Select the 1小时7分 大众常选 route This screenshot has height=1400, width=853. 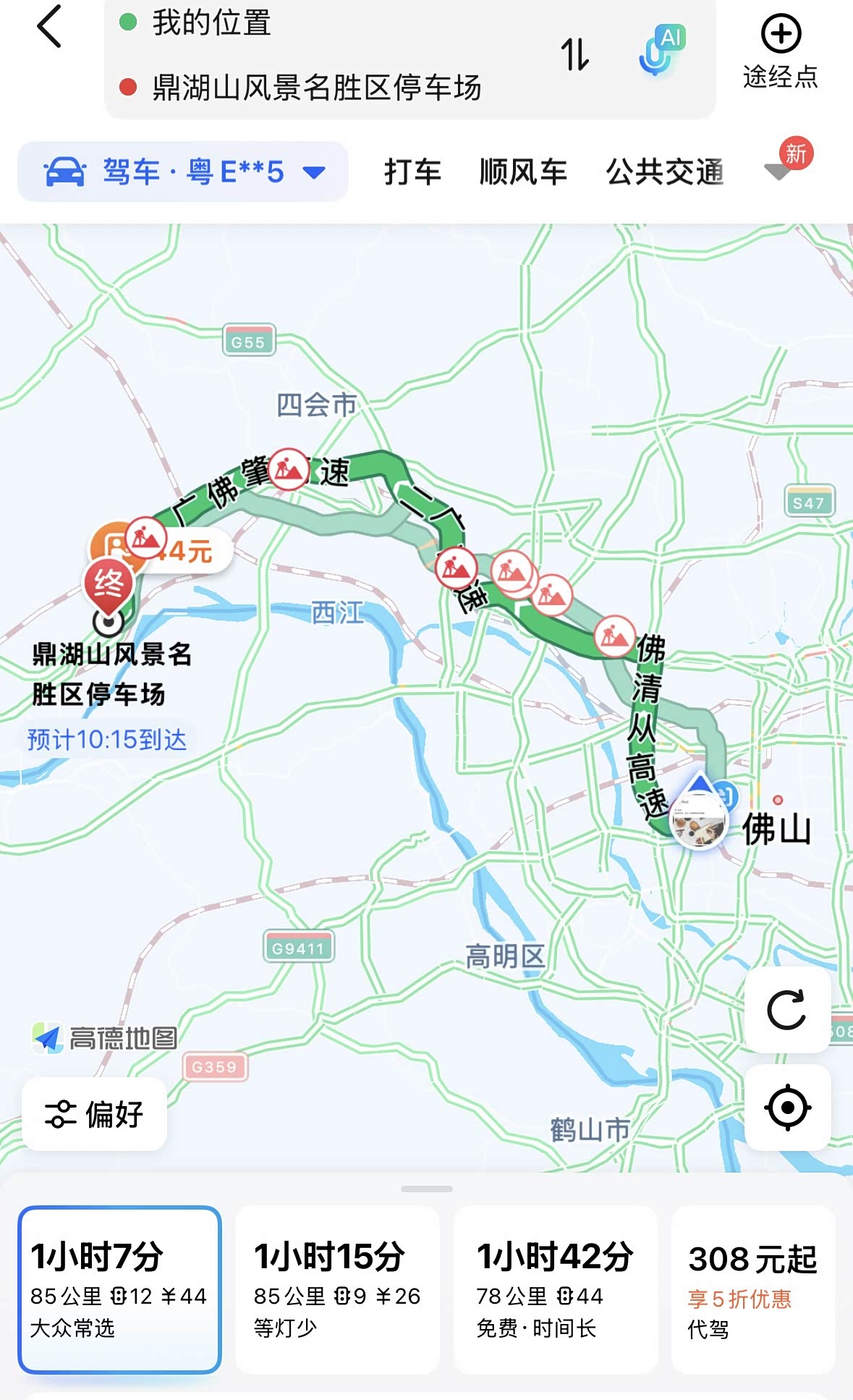119,1289
